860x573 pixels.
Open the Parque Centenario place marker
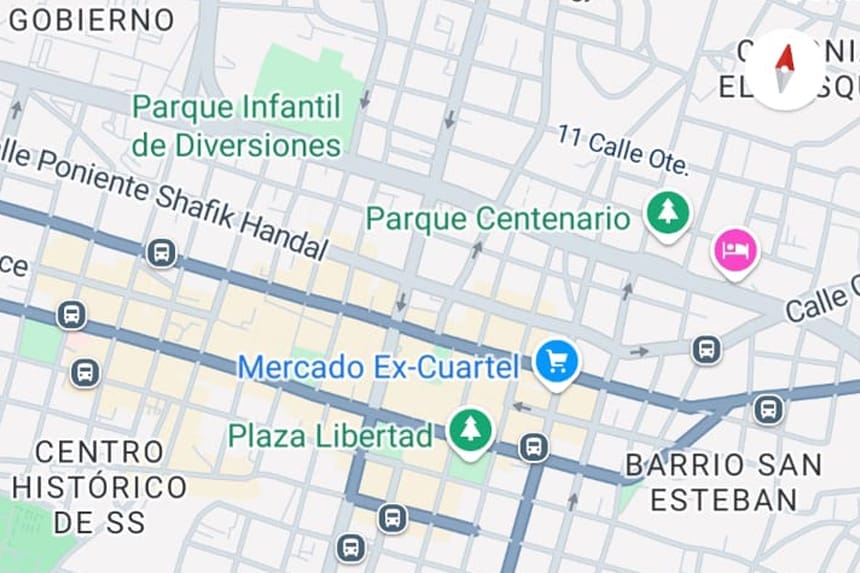[667, 213]
